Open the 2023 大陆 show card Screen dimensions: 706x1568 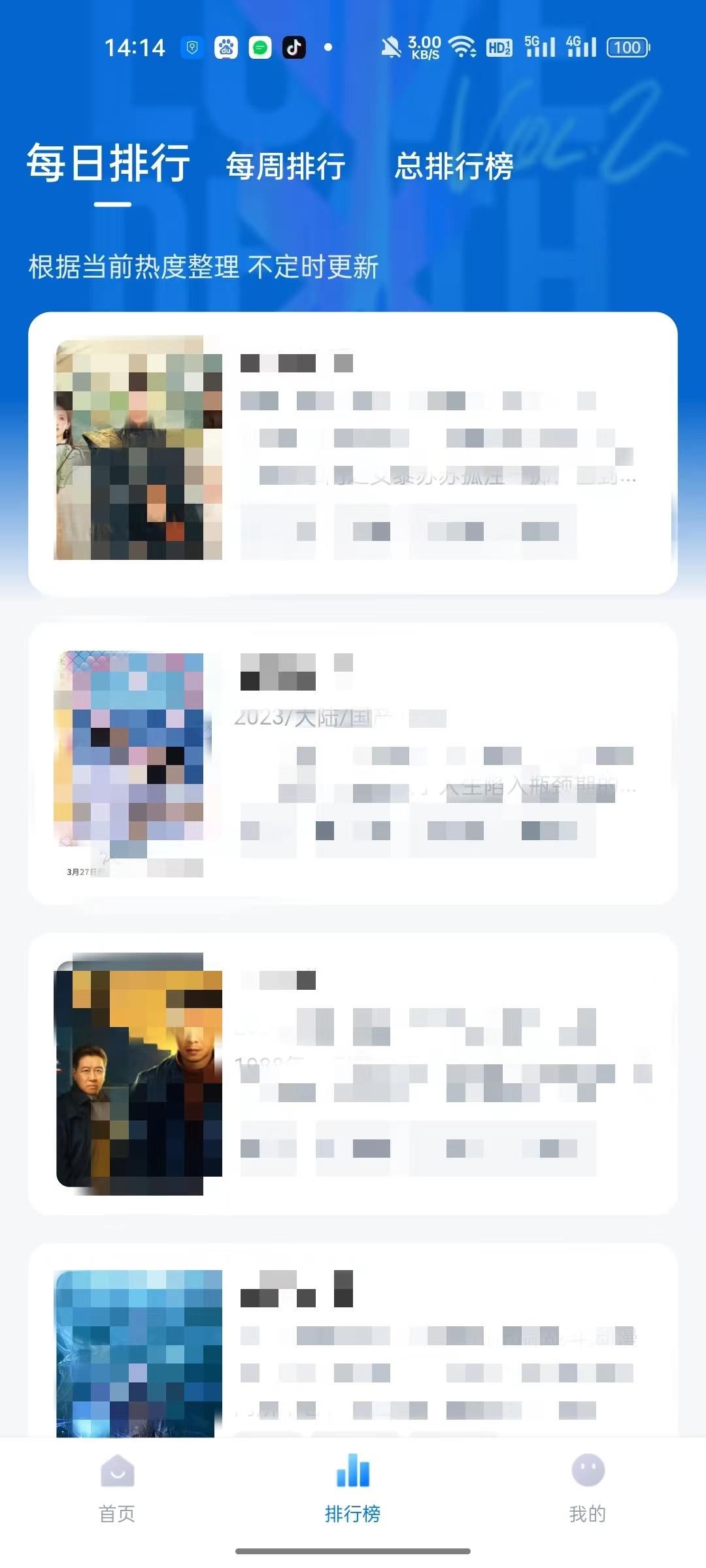click(353, 764)
